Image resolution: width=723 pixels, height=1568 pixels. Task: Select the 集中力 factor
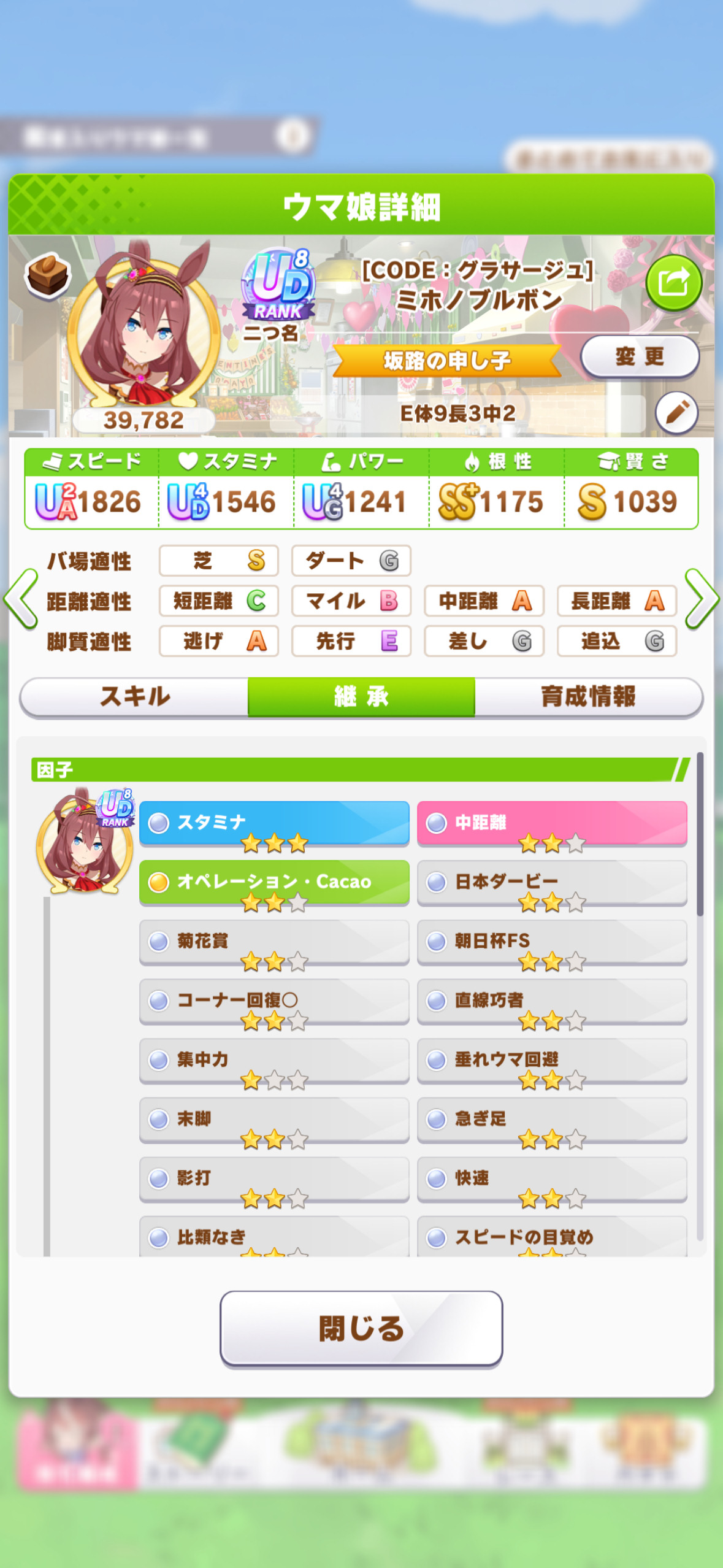(x=274, y=1060)
